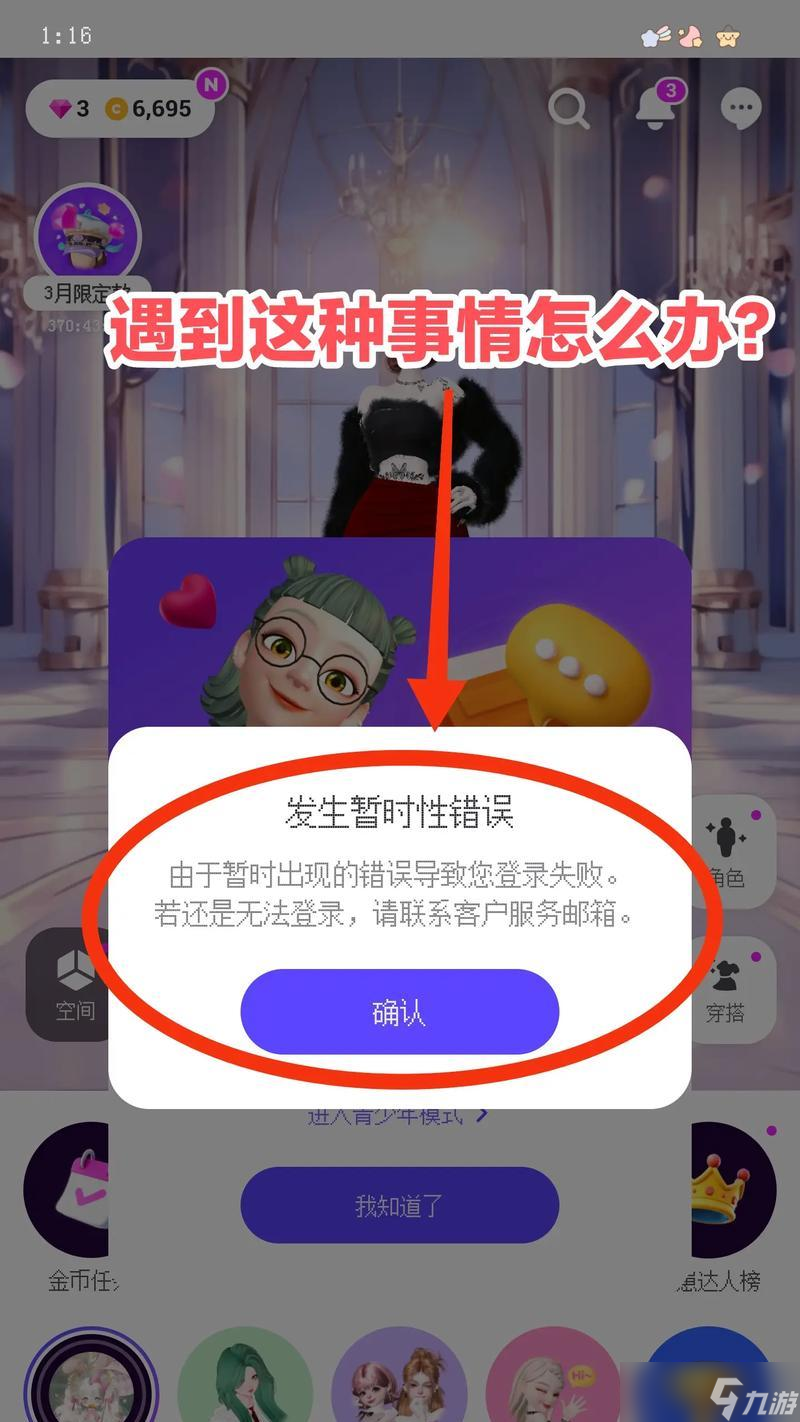The image size is (800, 1422).
Task: Open the gems and coins balance
Action: point(120,108)
